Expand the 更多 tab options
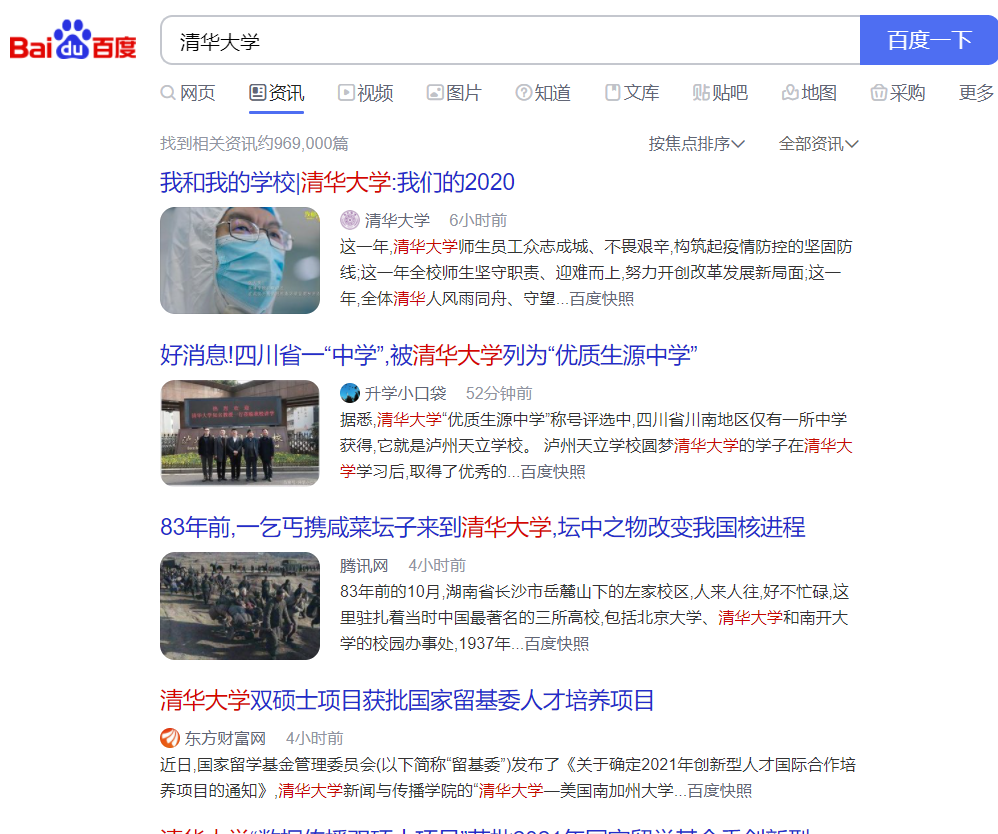This screenshot has height=834, width=998. click(976, 93)
